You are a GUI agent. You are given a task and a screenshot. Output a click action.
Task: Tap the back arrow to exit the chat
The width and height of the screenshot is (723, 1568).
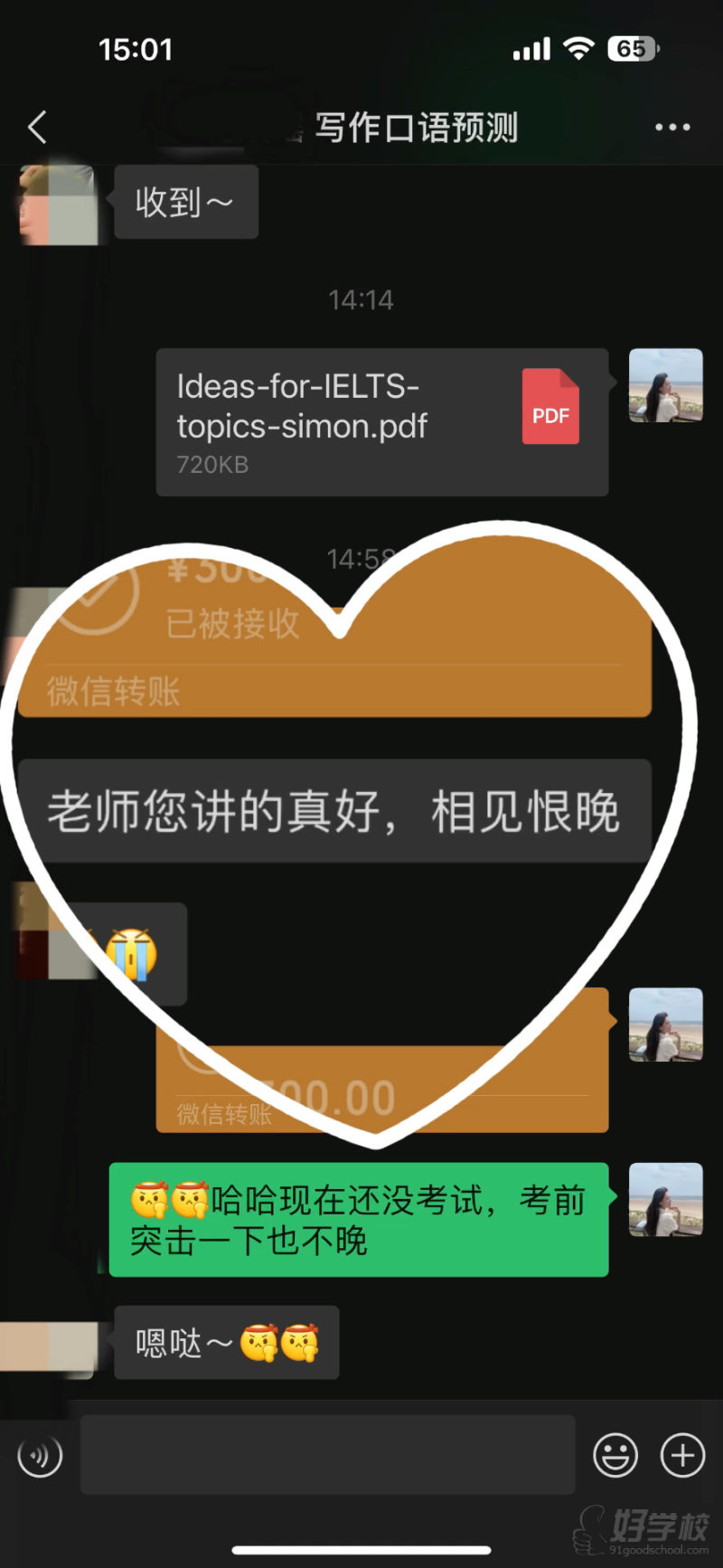(x=36, y=127)
